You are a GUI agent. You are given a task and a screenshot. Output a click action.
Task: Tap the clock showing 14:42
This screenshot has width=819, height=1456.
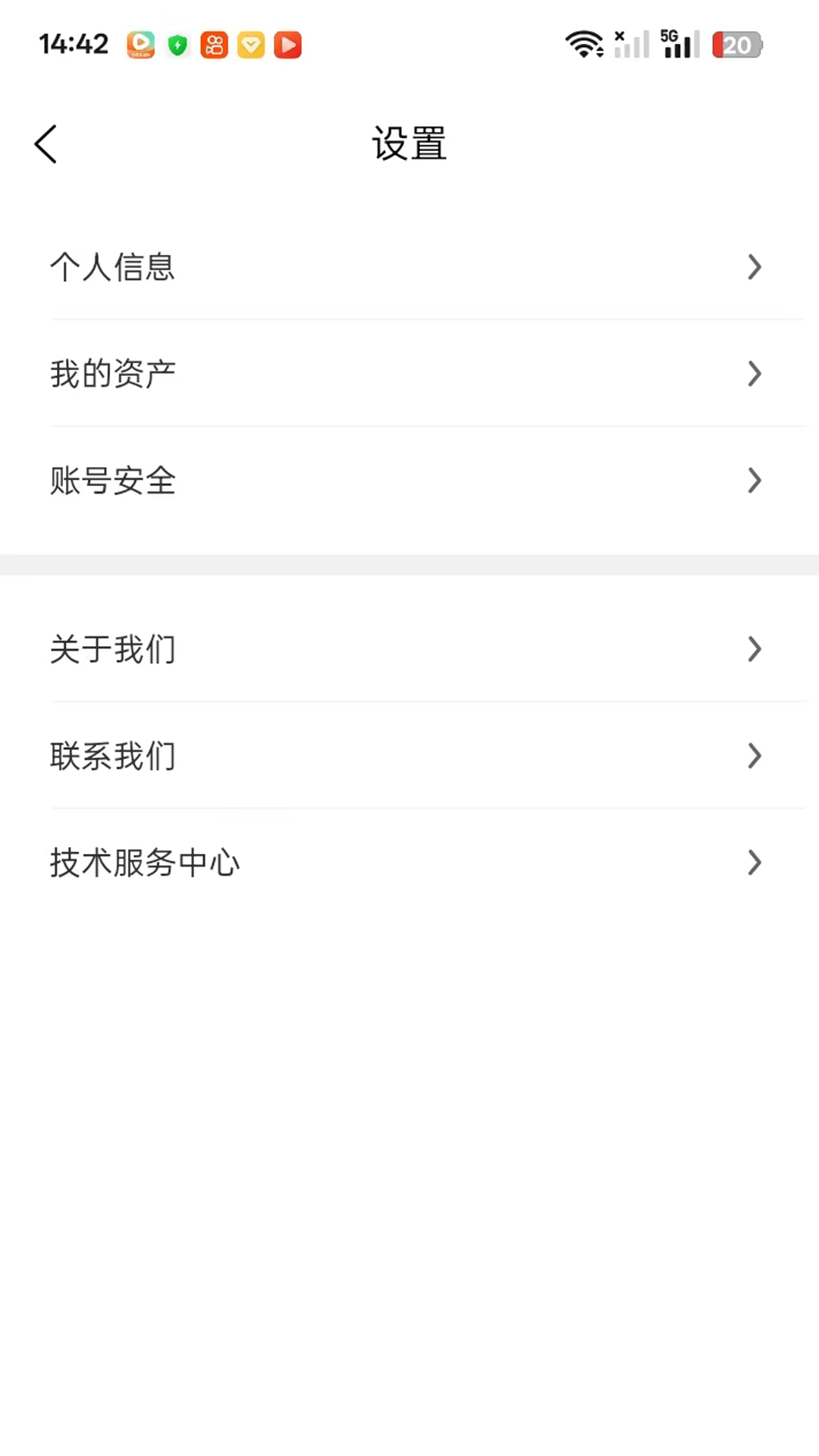(x=73, y=43)
